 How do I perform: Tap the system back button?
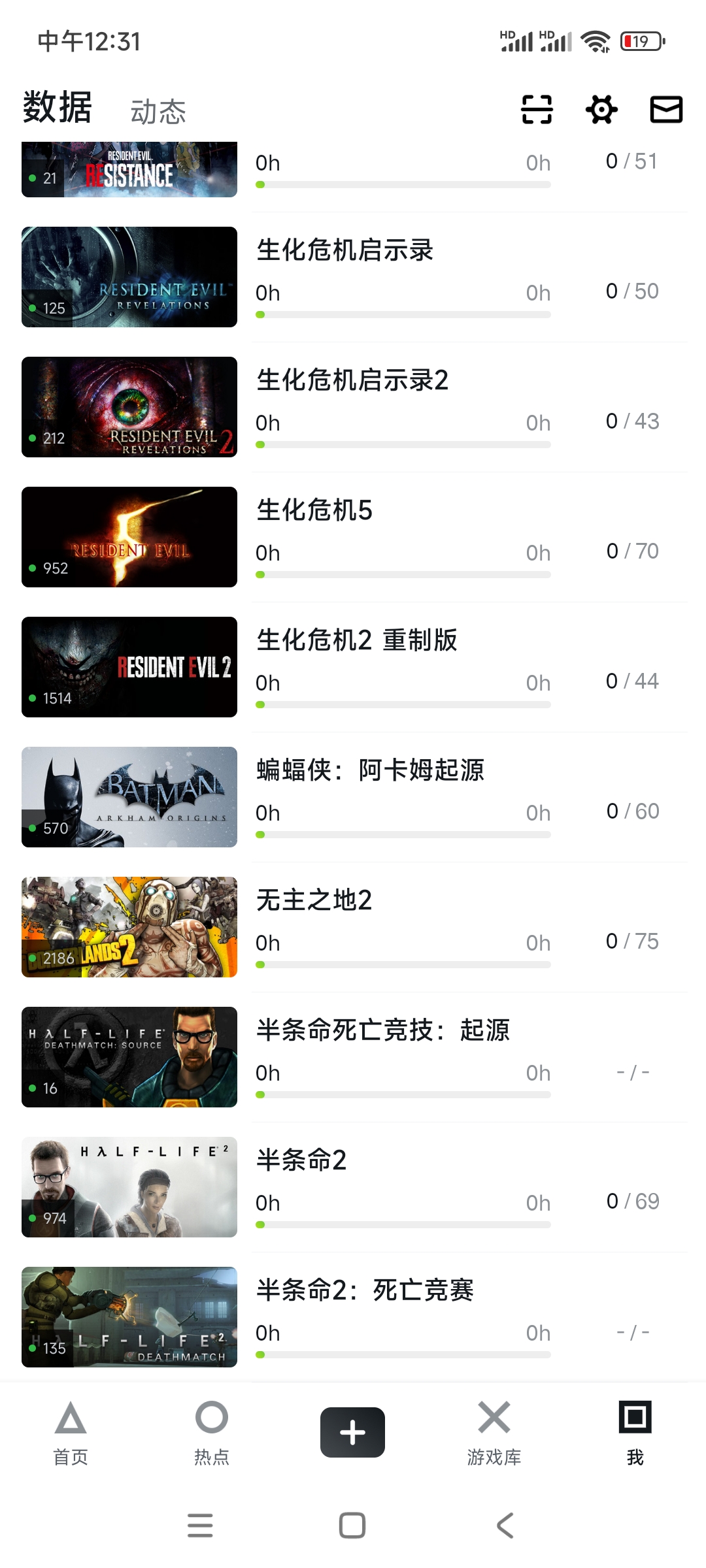(x=505, y=1526)
